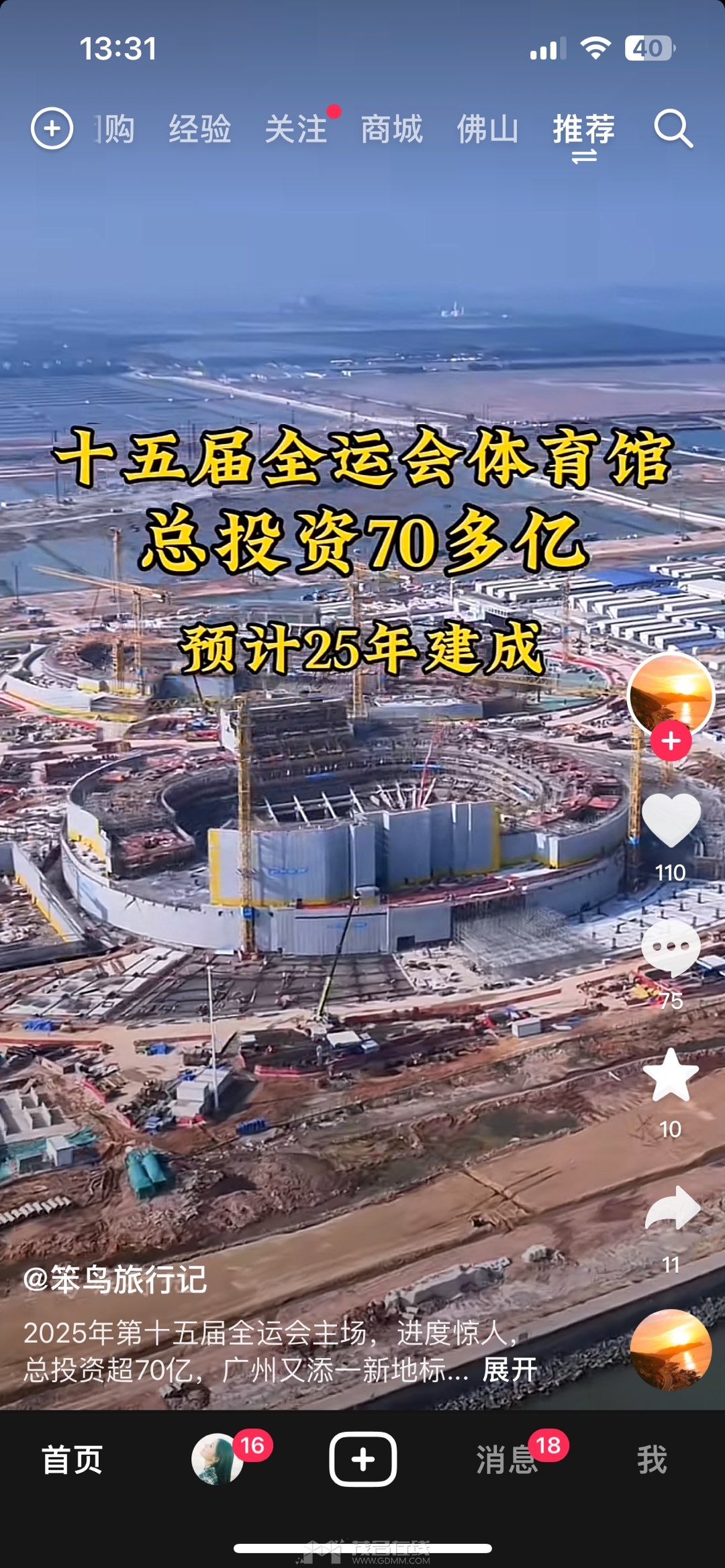The height and width of the screenshot is (1568, 725).
Task: Favorite the video with the star icon
Action: (671, 1076)
